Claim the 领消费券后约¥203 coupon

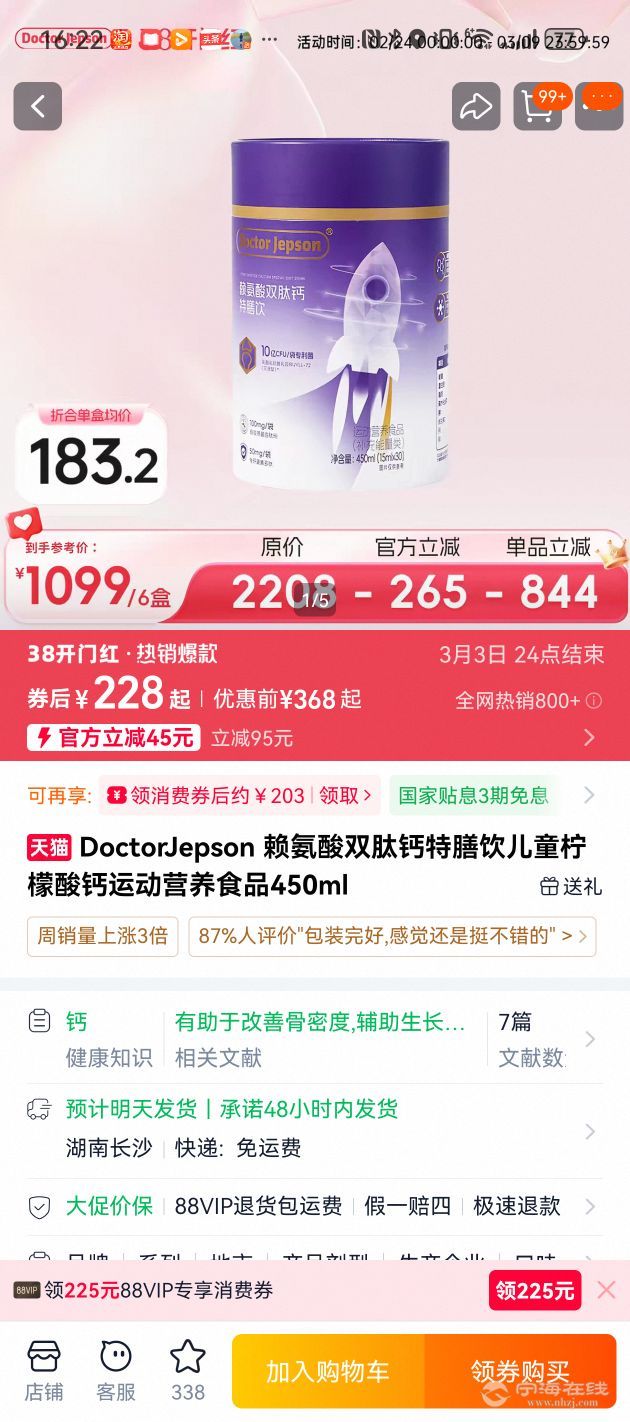click(242, 796)
